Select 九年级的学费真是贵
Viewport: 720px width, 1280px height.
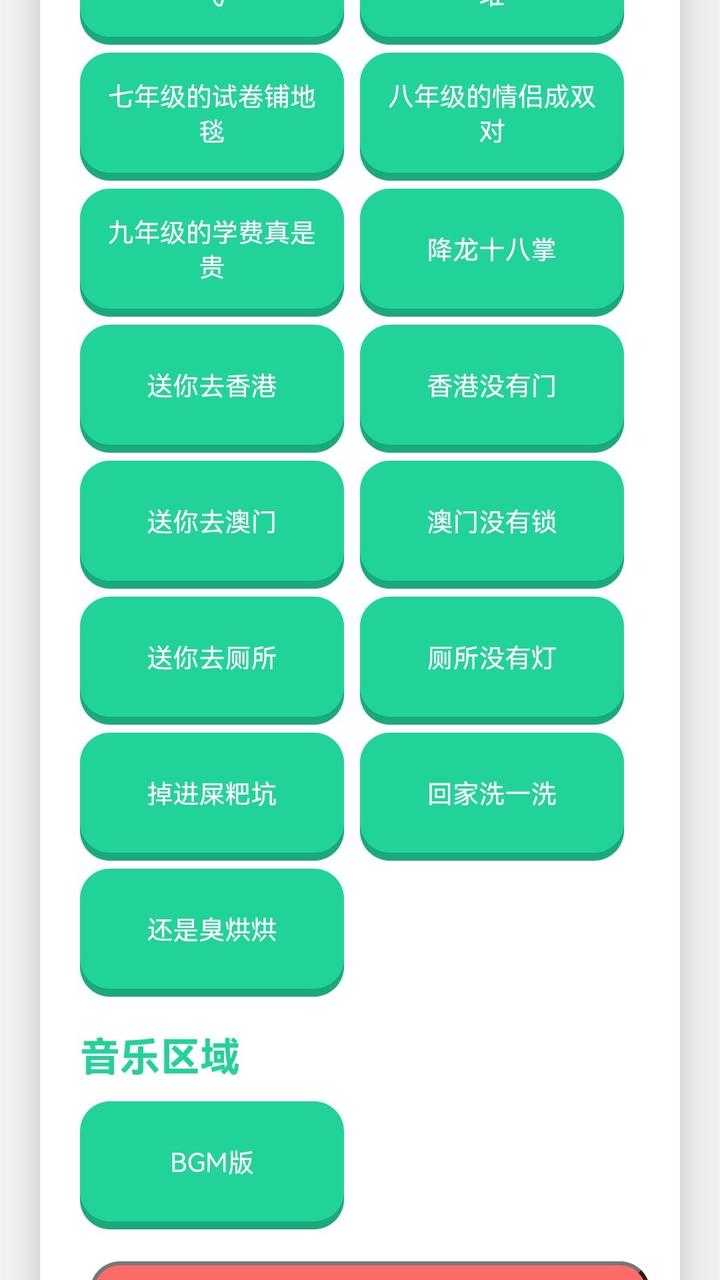[x=212, y=250]
